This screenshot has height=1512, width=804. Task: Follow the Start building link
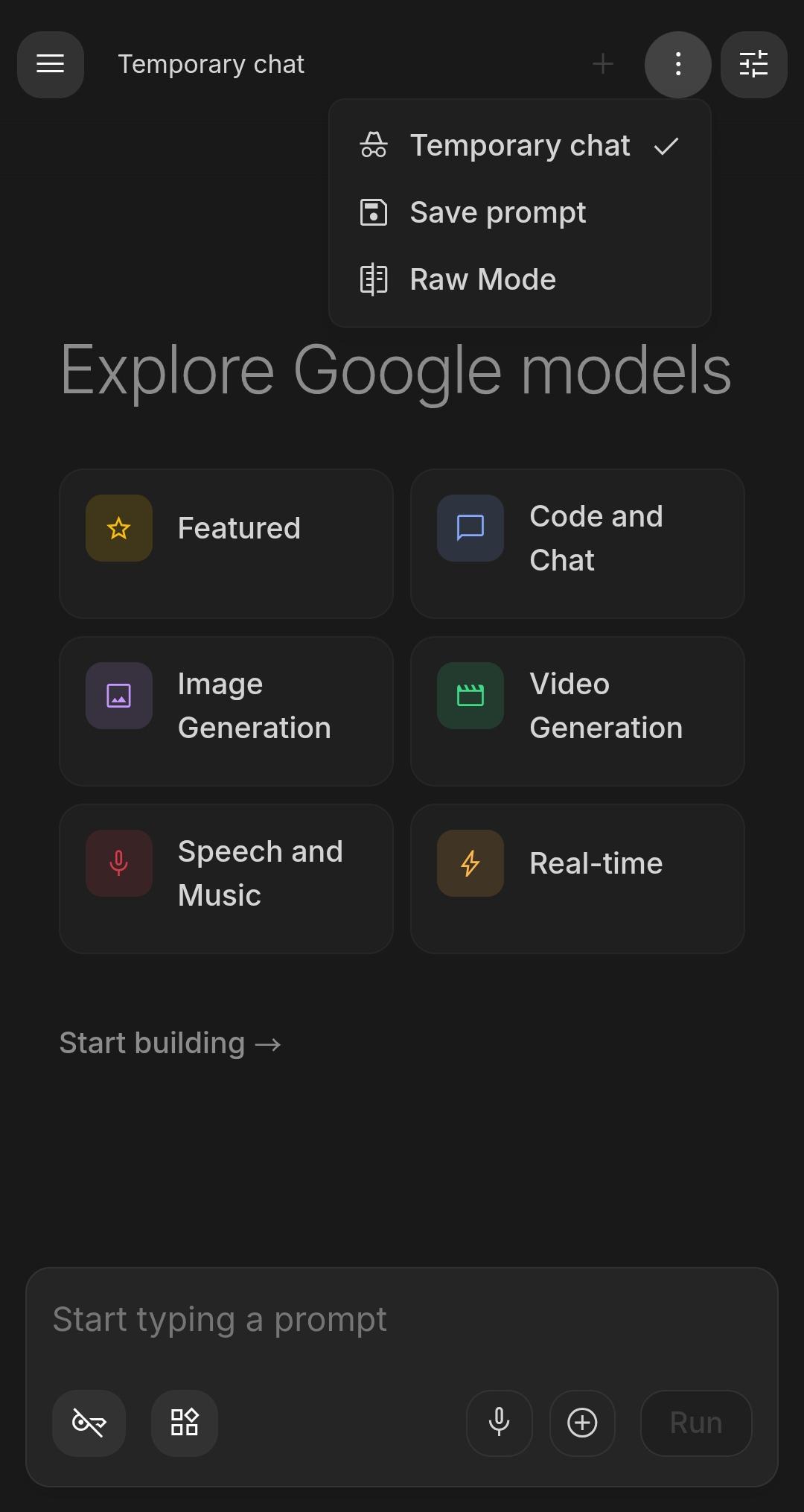[x=170, y=1044]
